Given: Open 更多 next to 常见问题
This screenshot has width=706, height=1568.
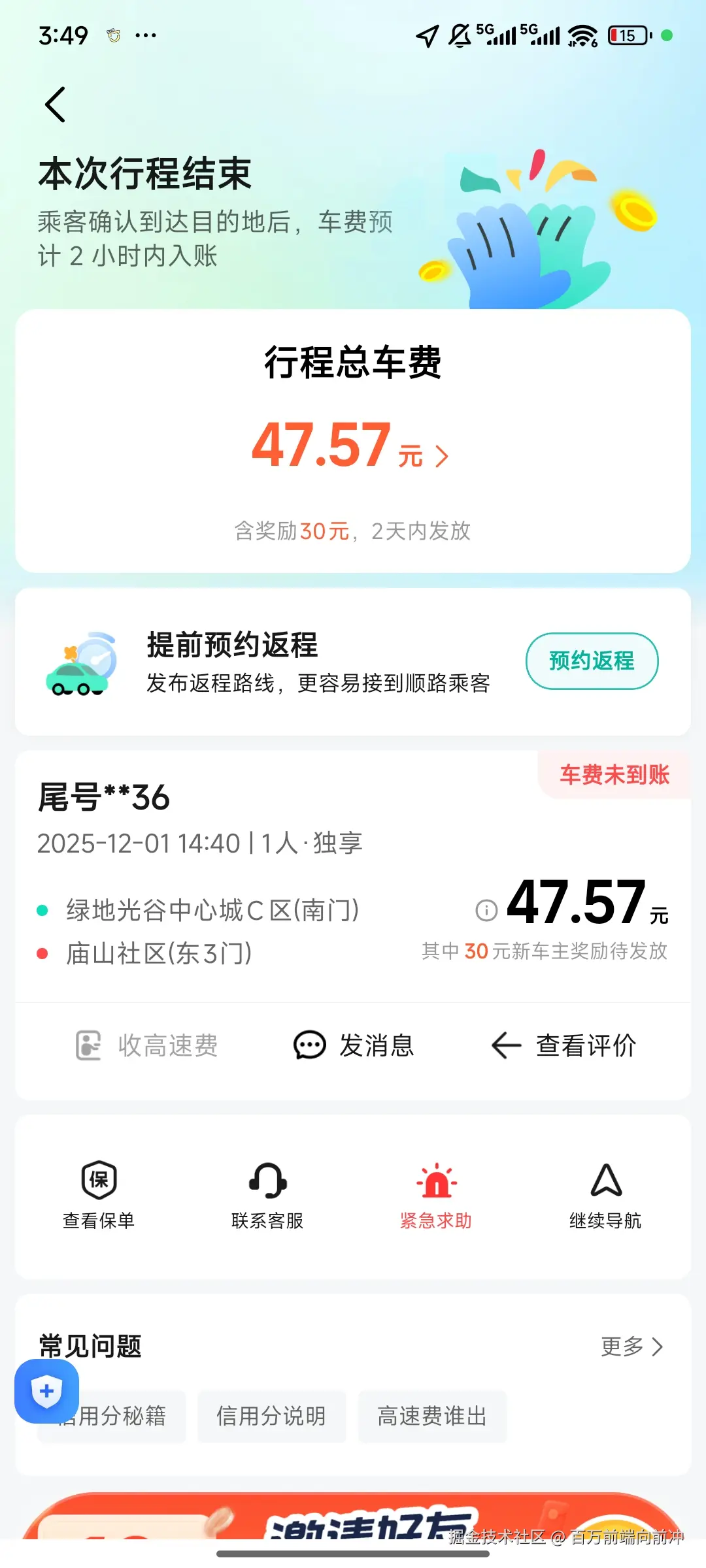Looking at the screenshot, I should click(x=628, y=1346).
